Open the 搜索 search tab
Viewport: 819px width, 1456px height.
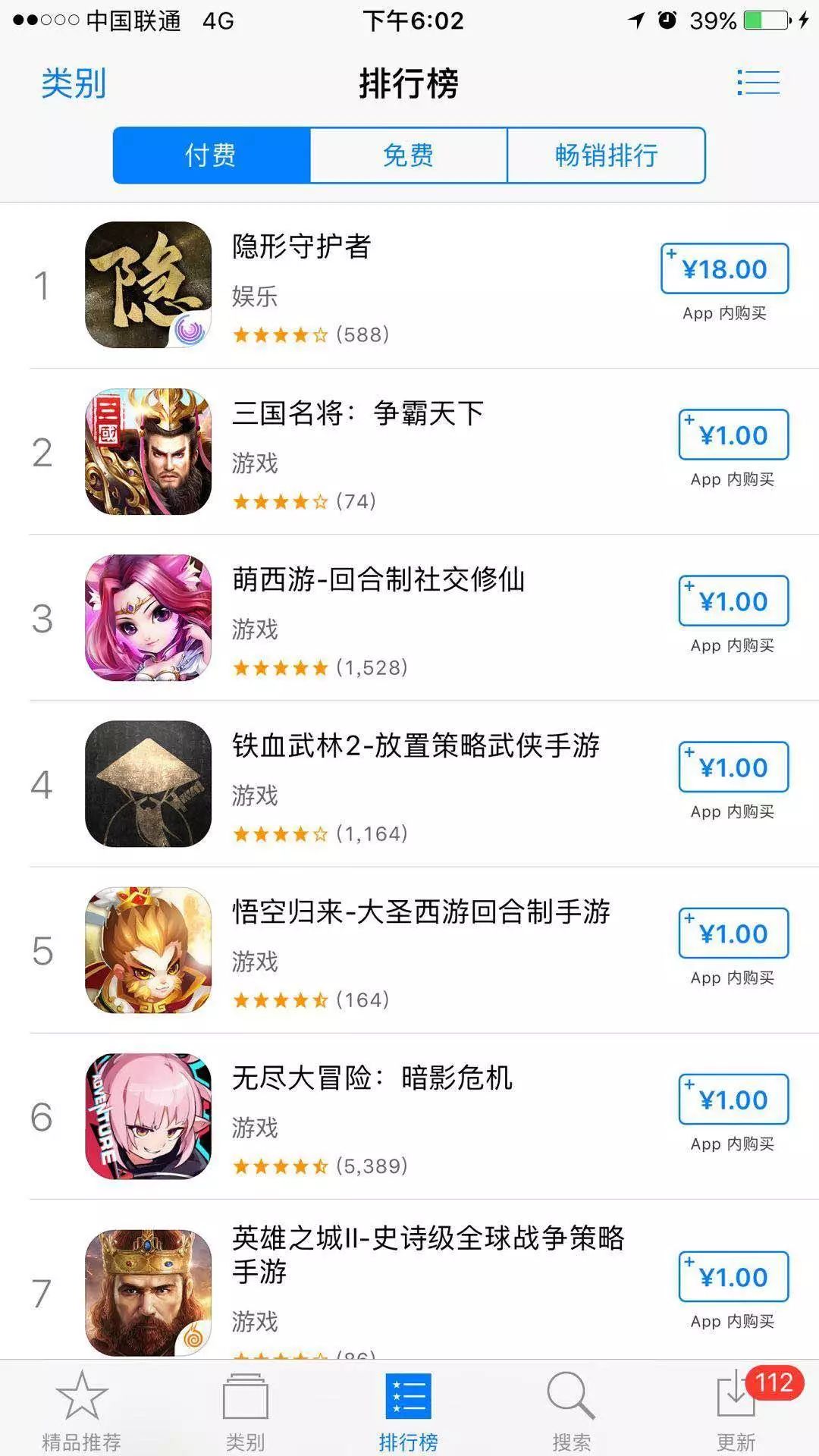pos(571,1407)
